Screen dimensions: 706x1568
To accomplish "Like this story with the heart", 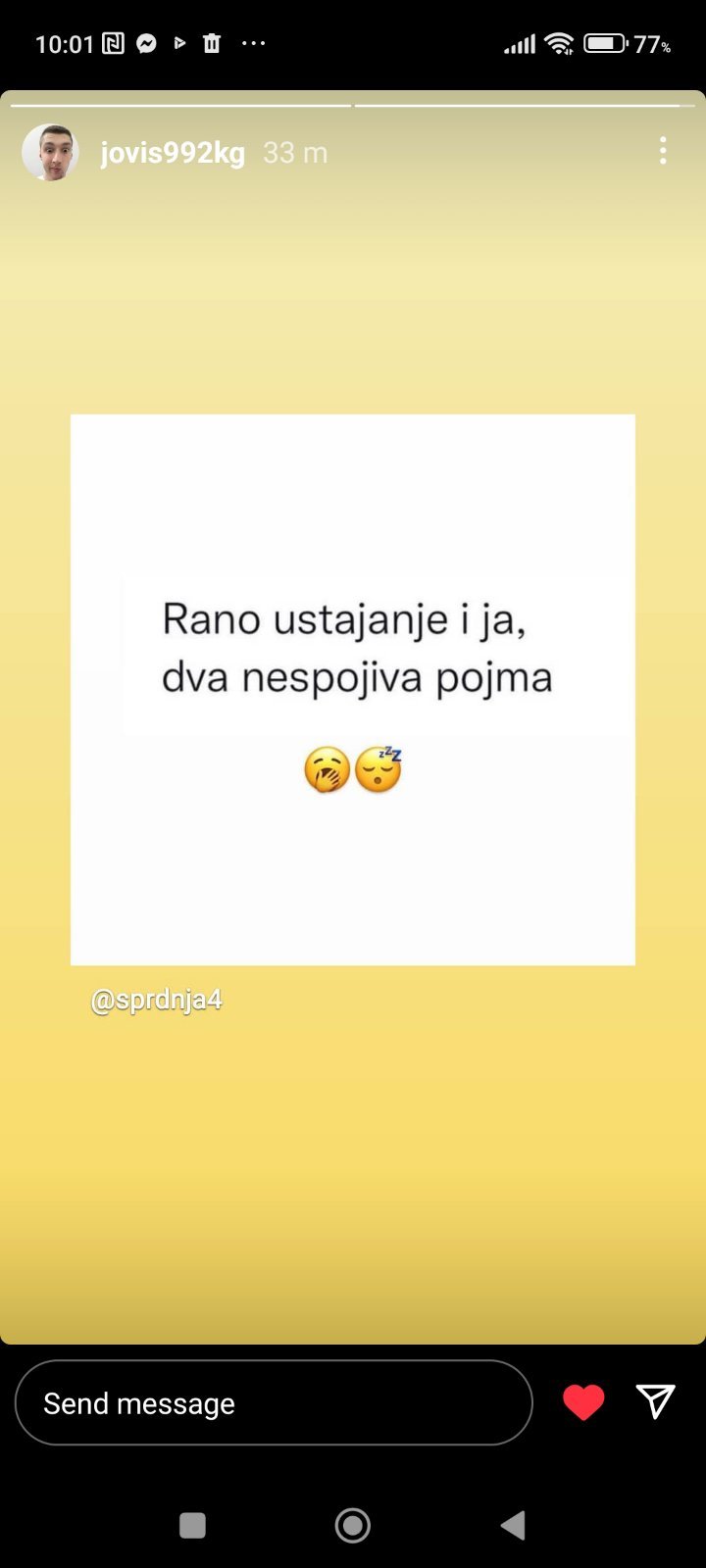I will [x=583, y=1402].
